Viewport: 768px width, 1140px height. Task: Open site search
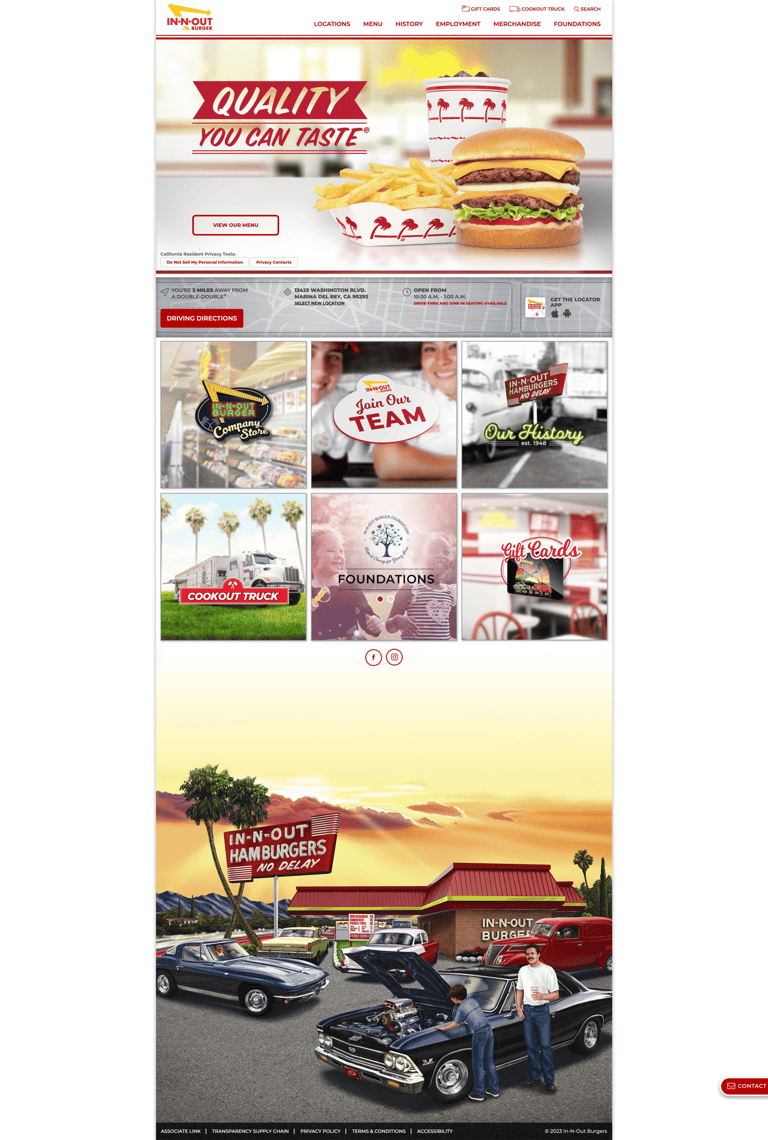coord(587,9)
